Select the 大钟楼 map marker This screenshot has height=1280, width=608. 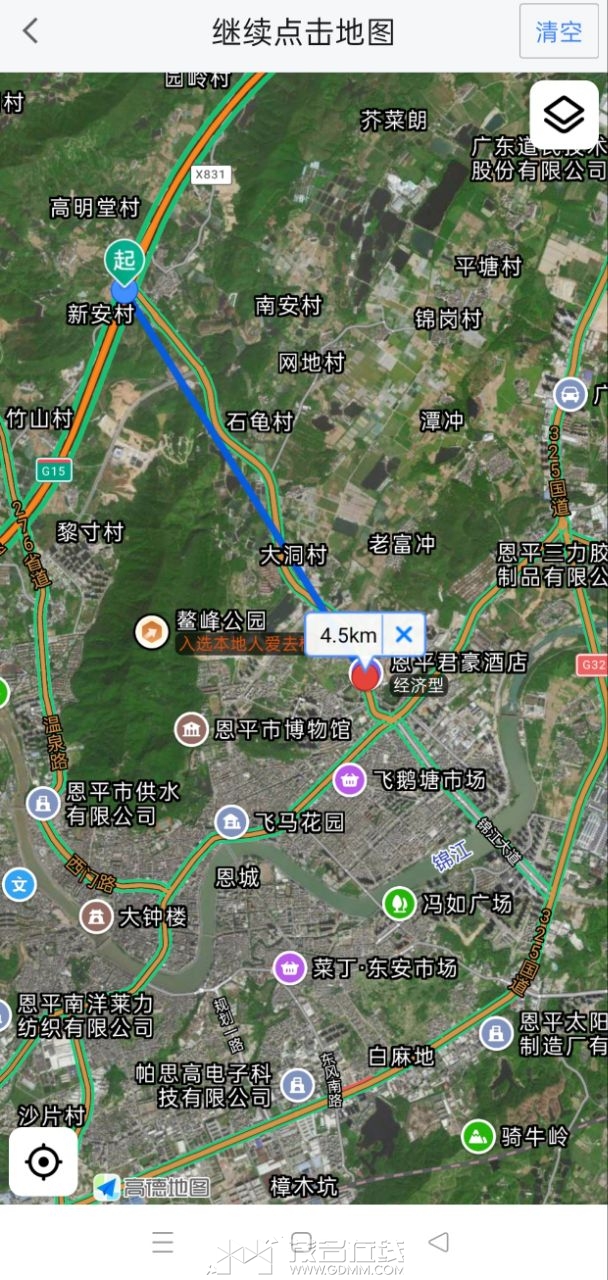tap(96, 916)
